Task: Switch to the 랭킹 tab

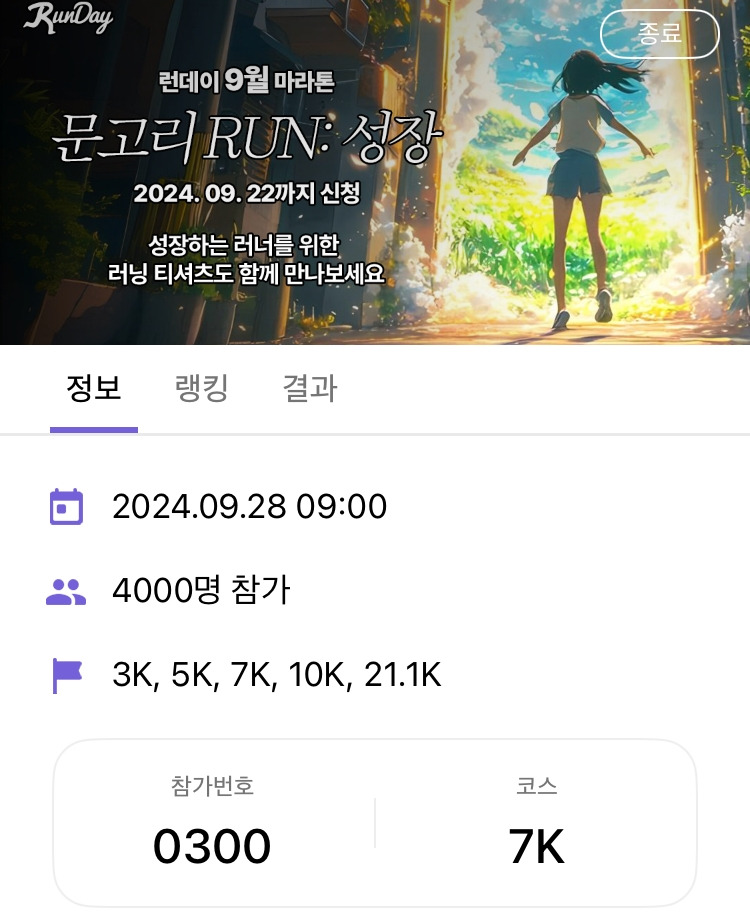Action: point(202,388)
